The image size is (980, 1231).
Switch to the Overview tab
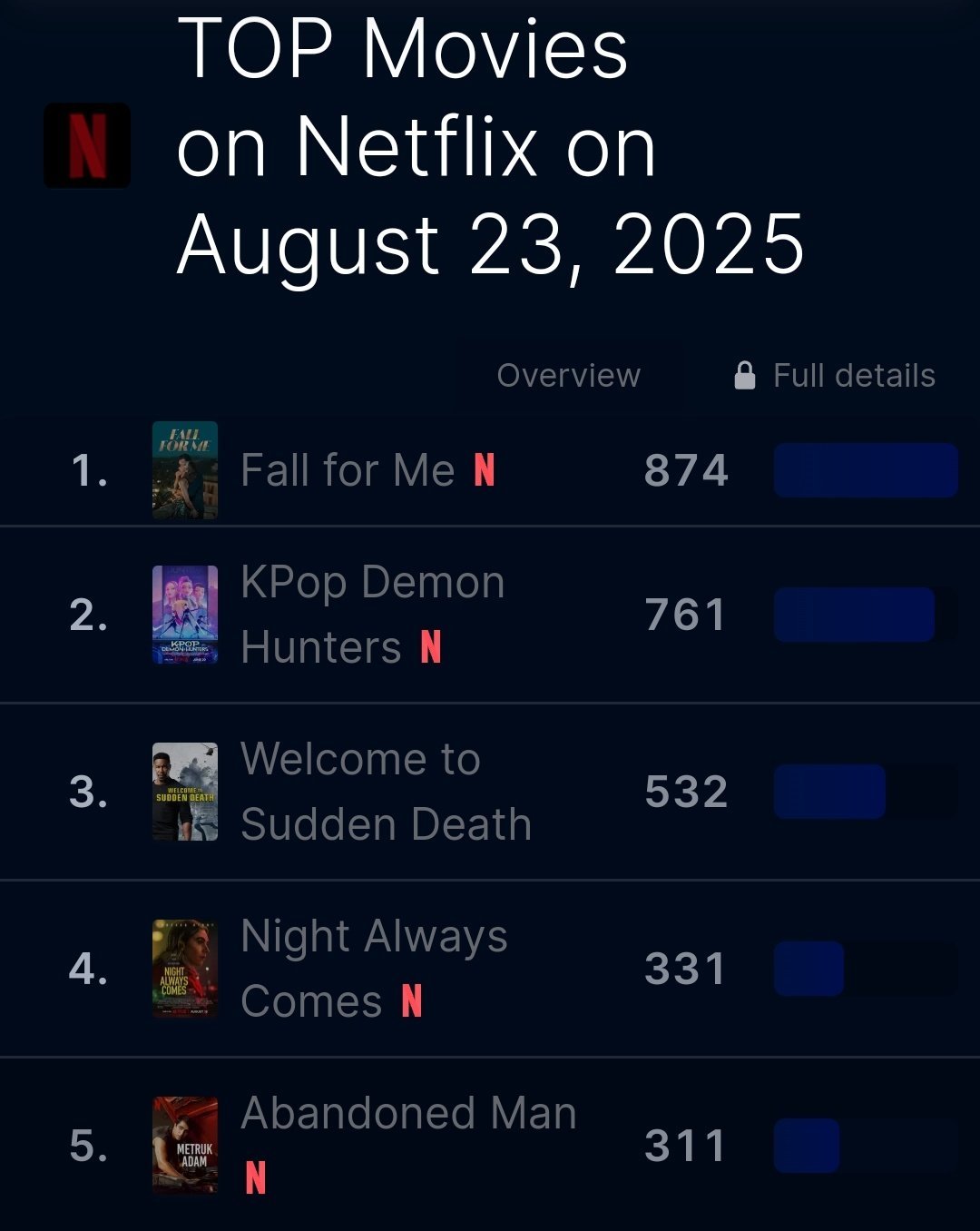pos(569,375)
